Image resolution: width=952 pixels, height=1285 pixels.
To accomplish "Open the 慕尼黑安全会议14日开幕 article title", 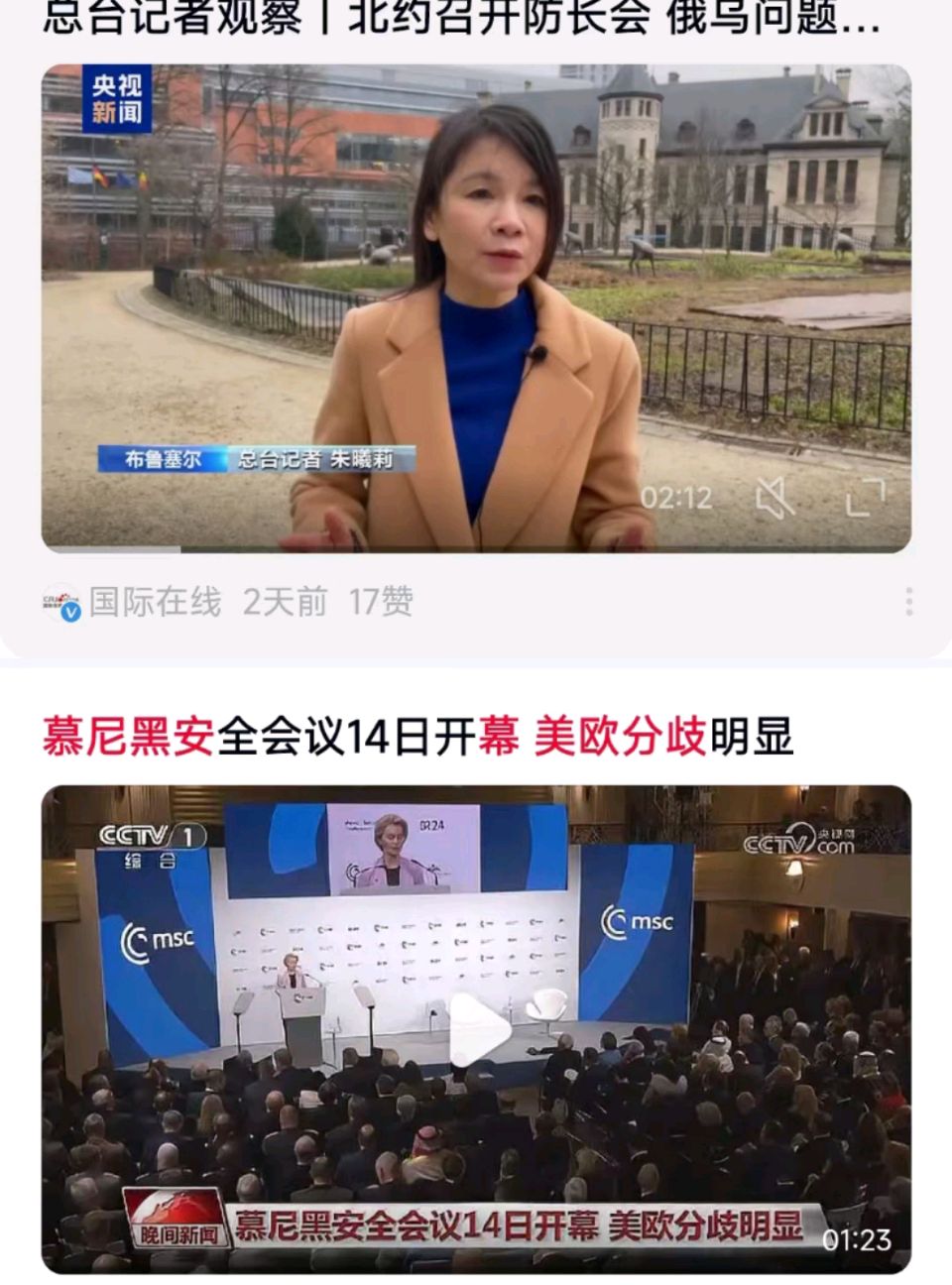I will pos(417,737).
